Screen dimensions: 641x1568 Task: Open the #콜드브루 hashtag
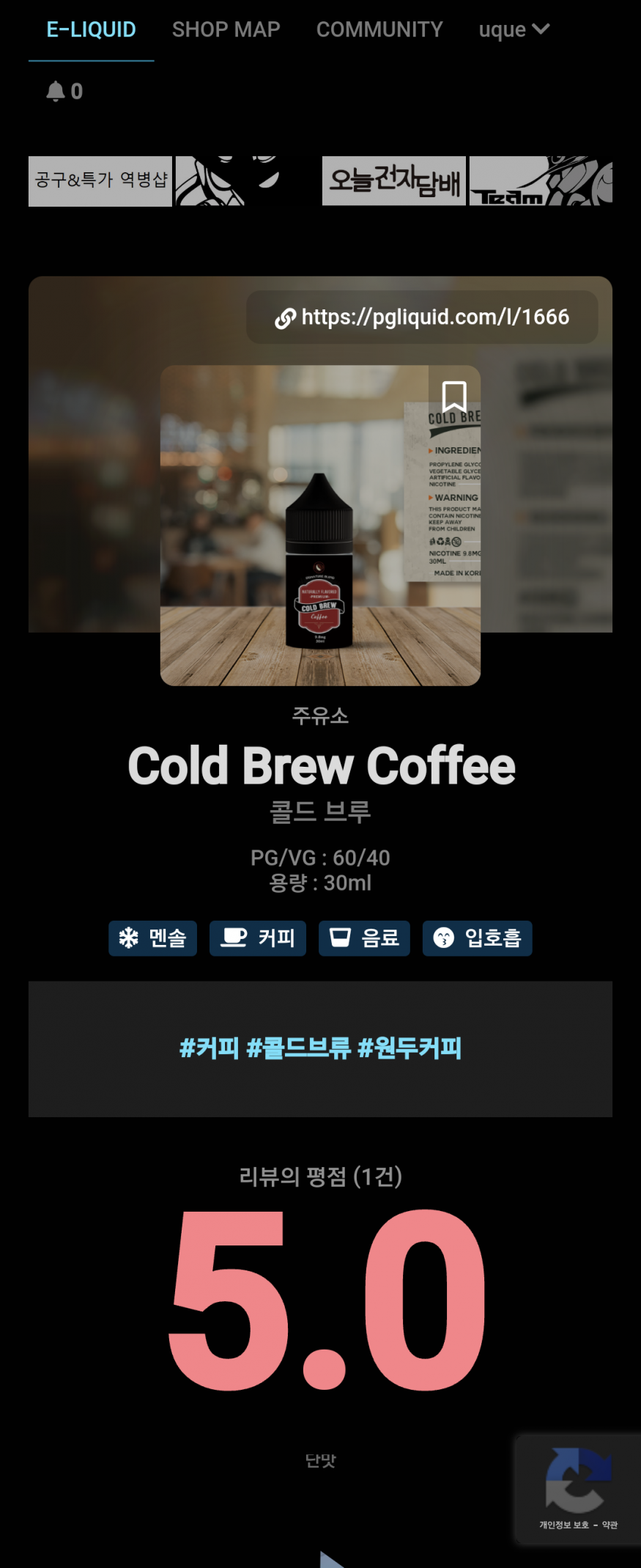(x=298, y=1048)
